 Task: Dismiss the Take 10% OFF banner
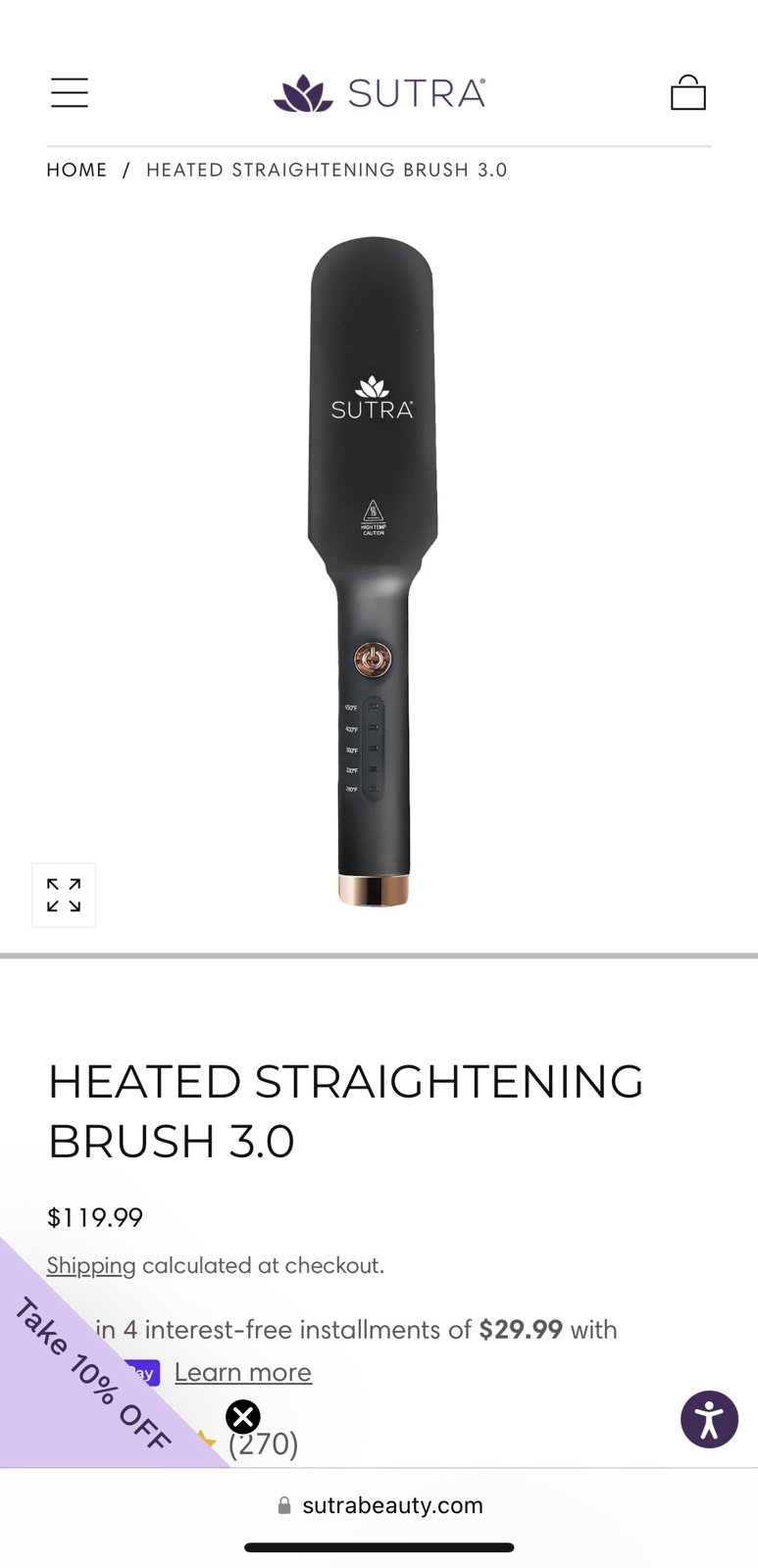point(243,1417)
